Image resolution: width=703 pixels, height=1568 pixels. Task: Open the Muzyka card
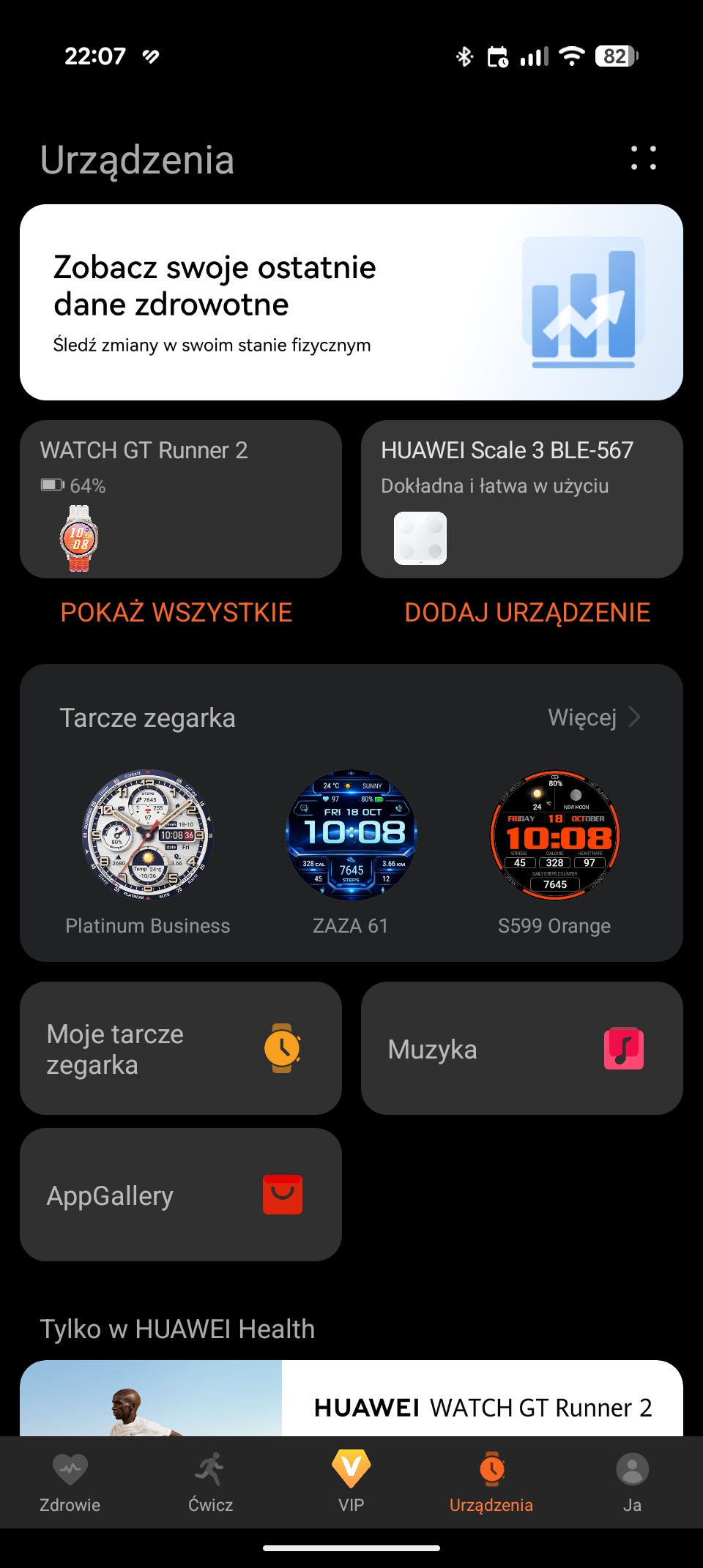pos(522,1048)
